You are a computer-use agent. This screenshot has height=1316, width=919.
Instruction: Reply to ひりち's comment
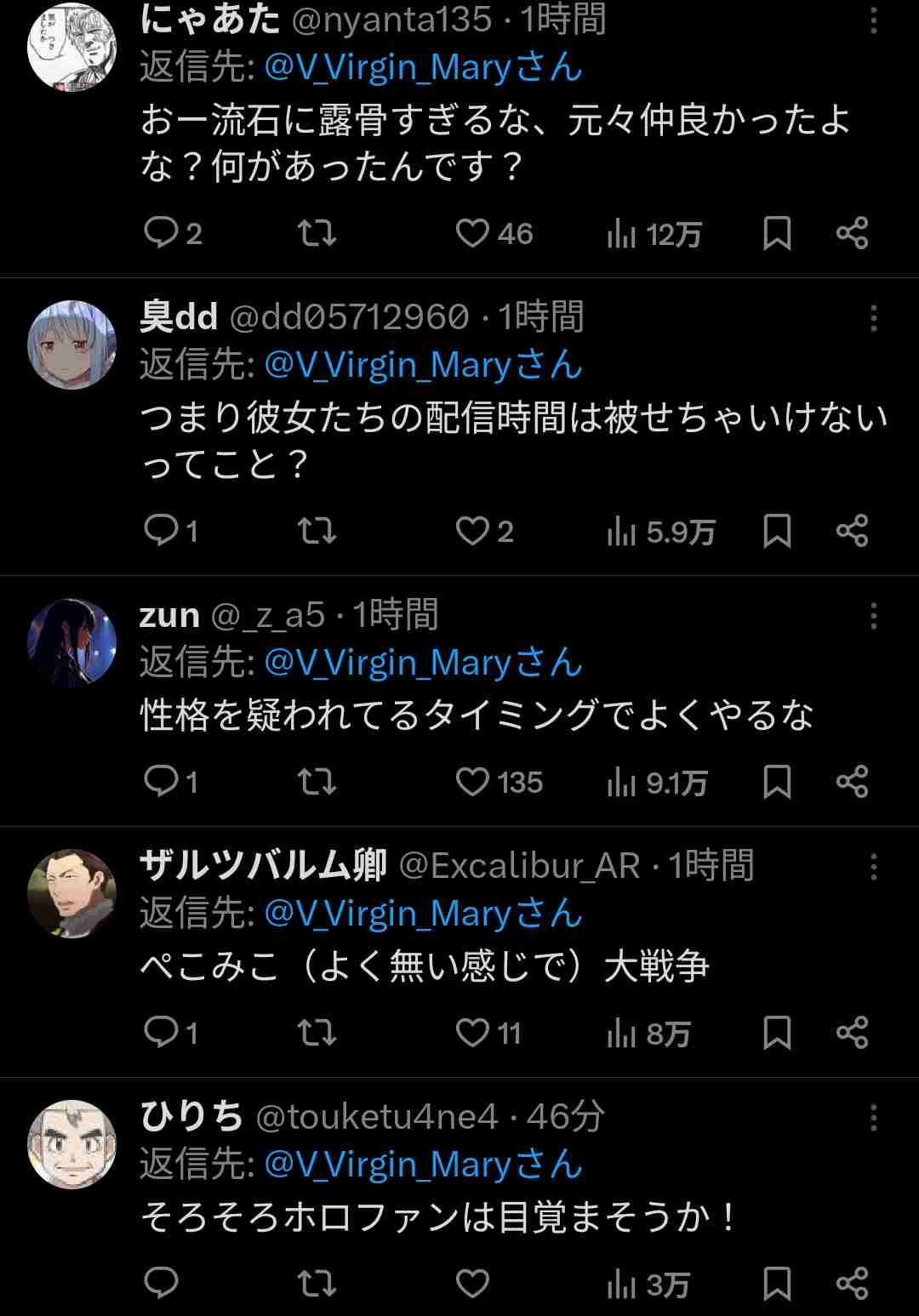pos(161,1283)
